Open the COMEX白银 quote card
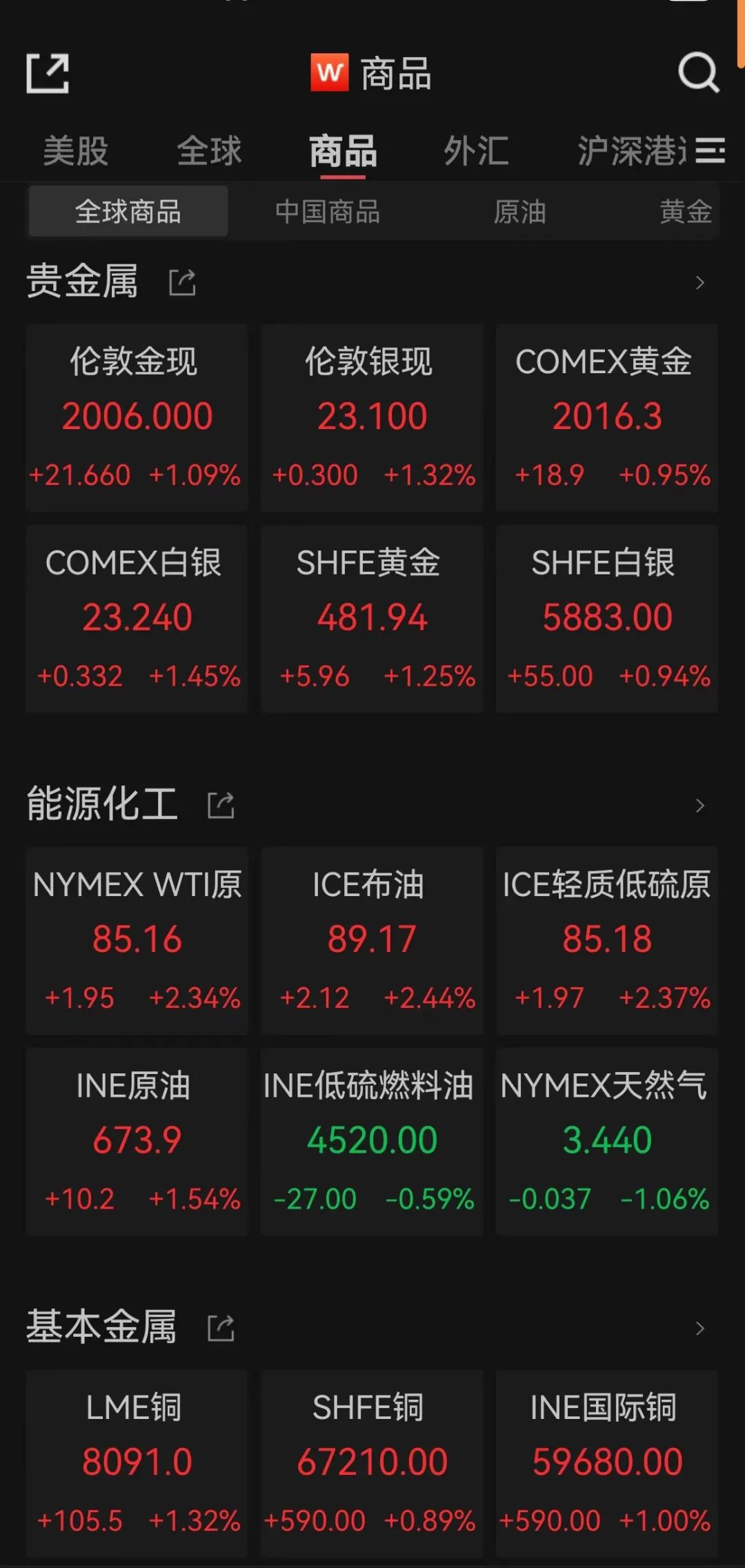 click(x=137, y=619)
